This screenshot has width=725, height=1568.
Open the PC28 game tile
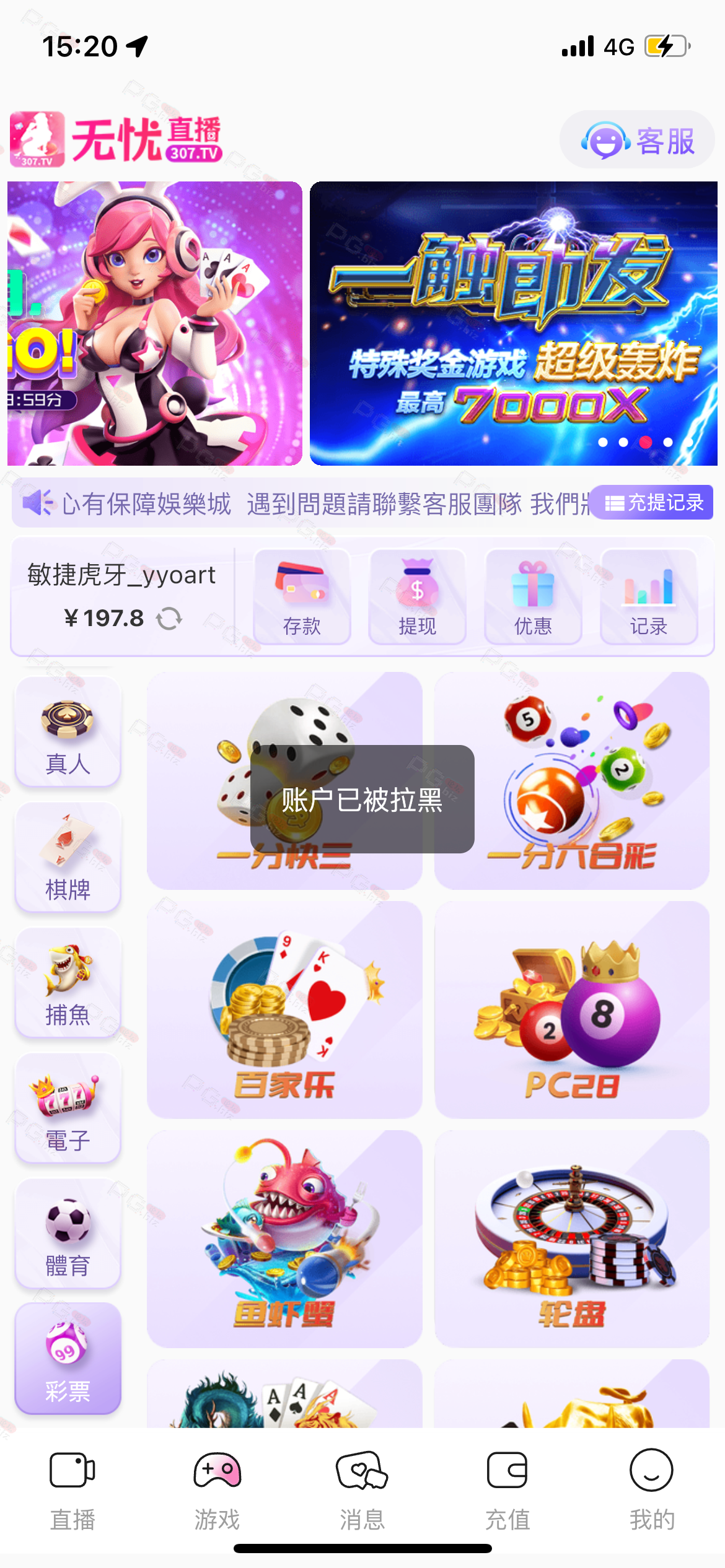coord(571,1010)
